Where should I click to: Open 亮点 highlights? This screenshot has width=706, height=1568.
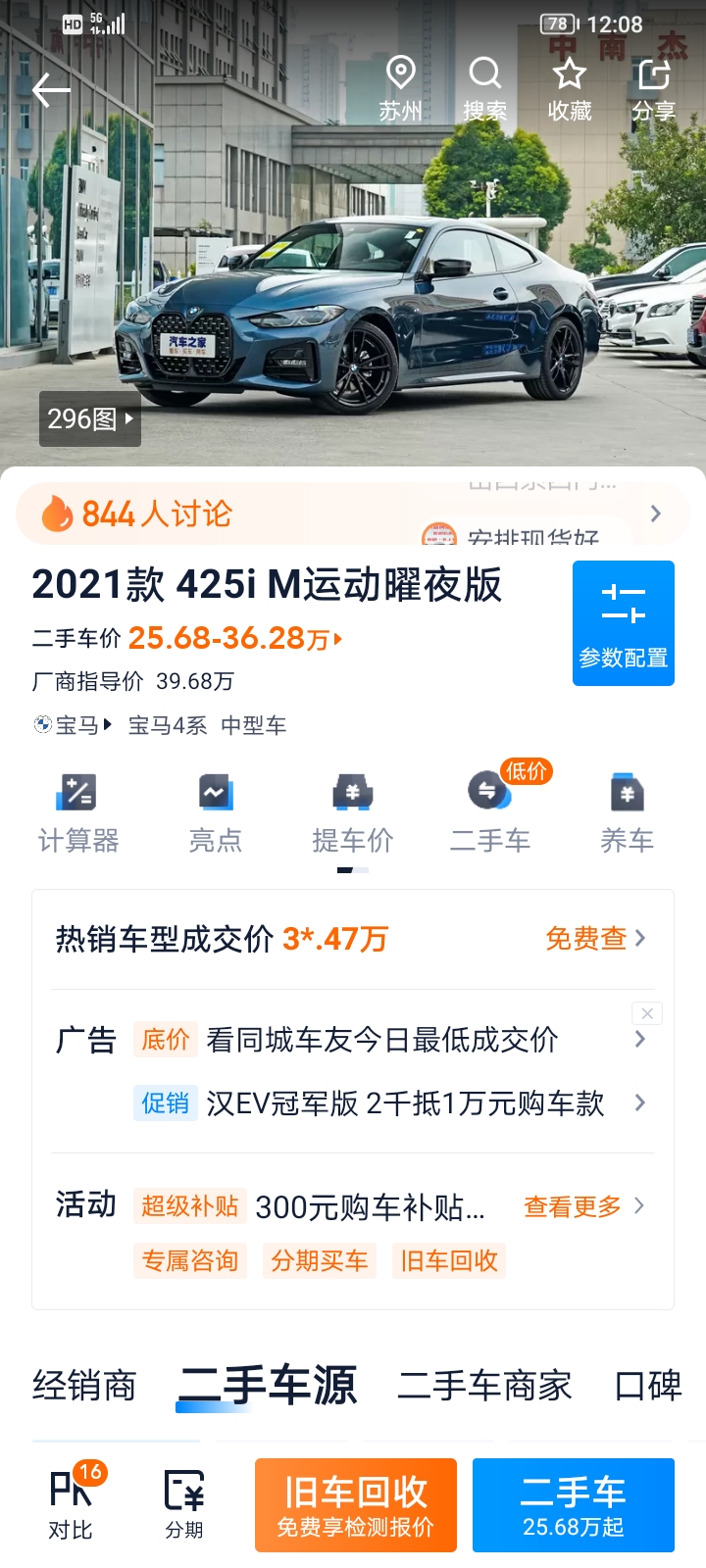[x=215, y=815]
